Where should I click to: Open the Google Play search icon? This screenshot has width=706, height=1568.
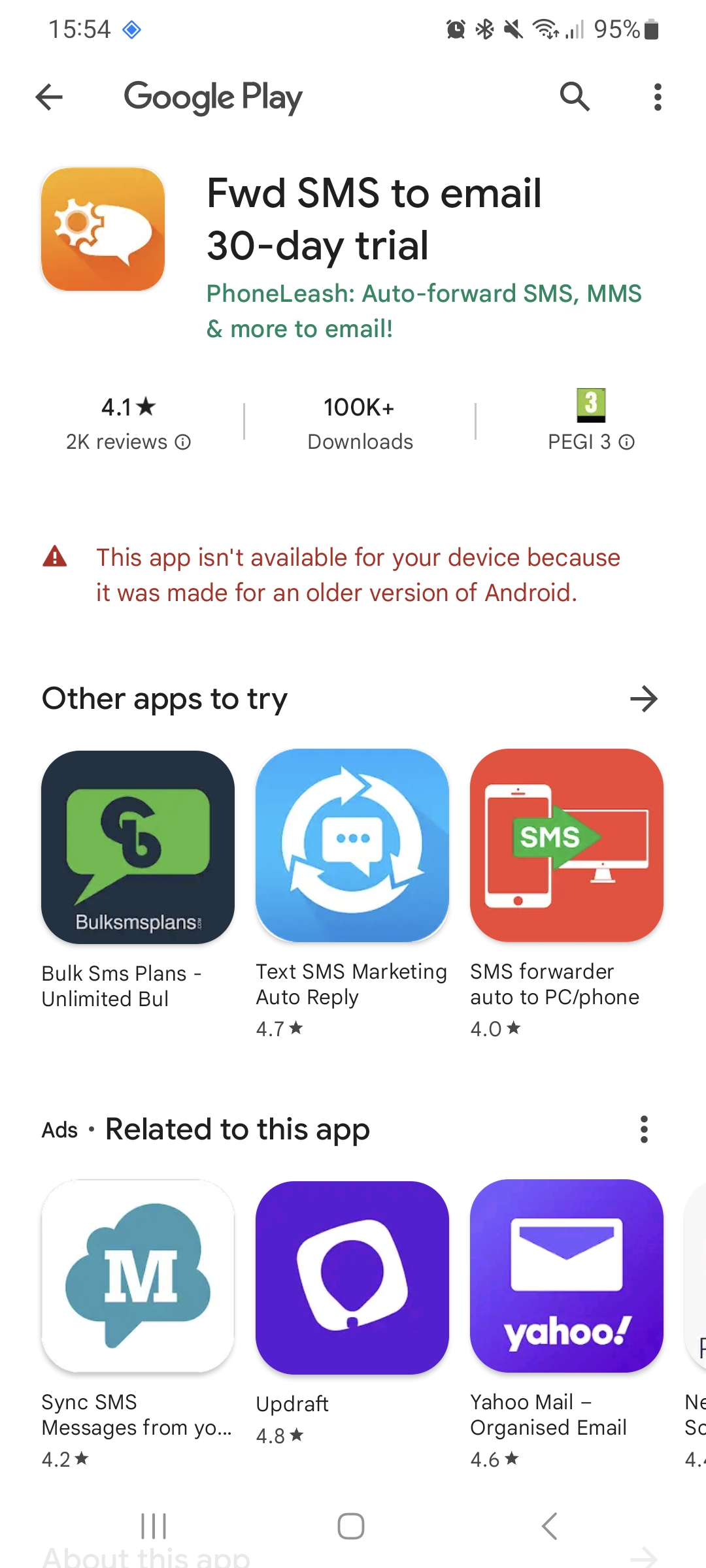(575, 97)
